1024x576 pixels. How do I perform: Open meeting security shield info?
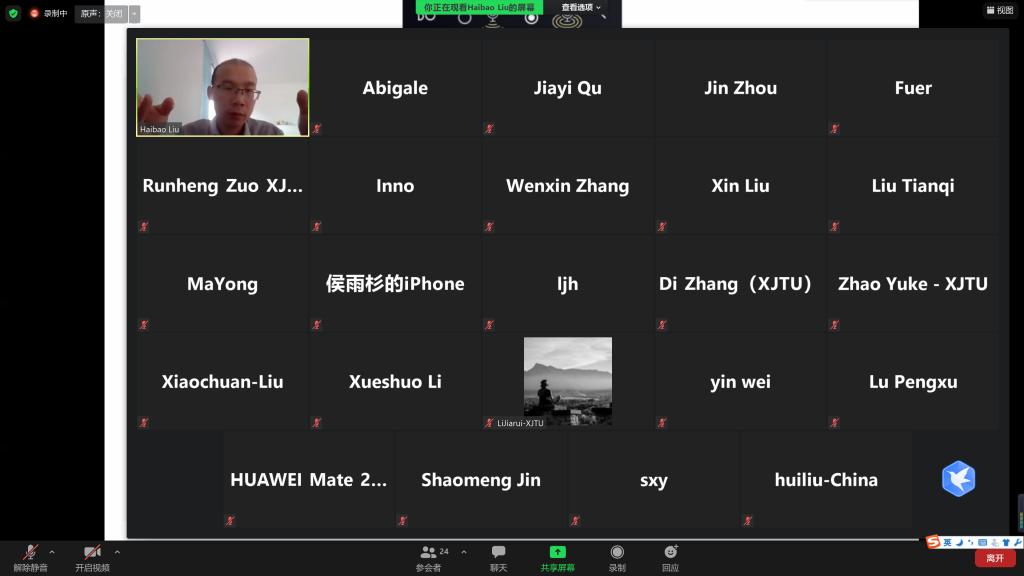[x=13, y=13]
